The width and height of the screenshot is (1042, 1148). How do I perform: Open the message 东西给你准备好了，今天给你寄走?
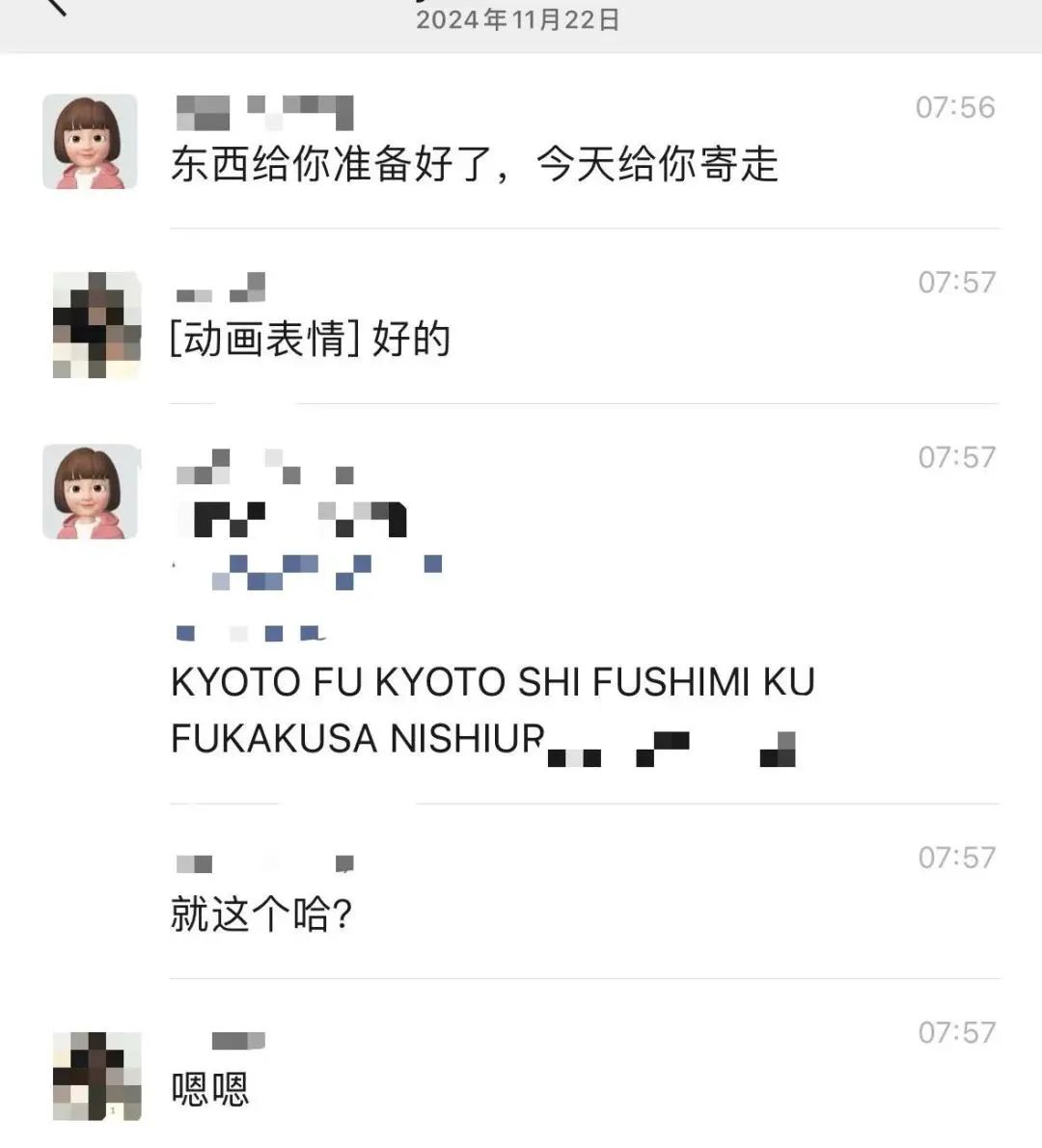coord(474,164)
